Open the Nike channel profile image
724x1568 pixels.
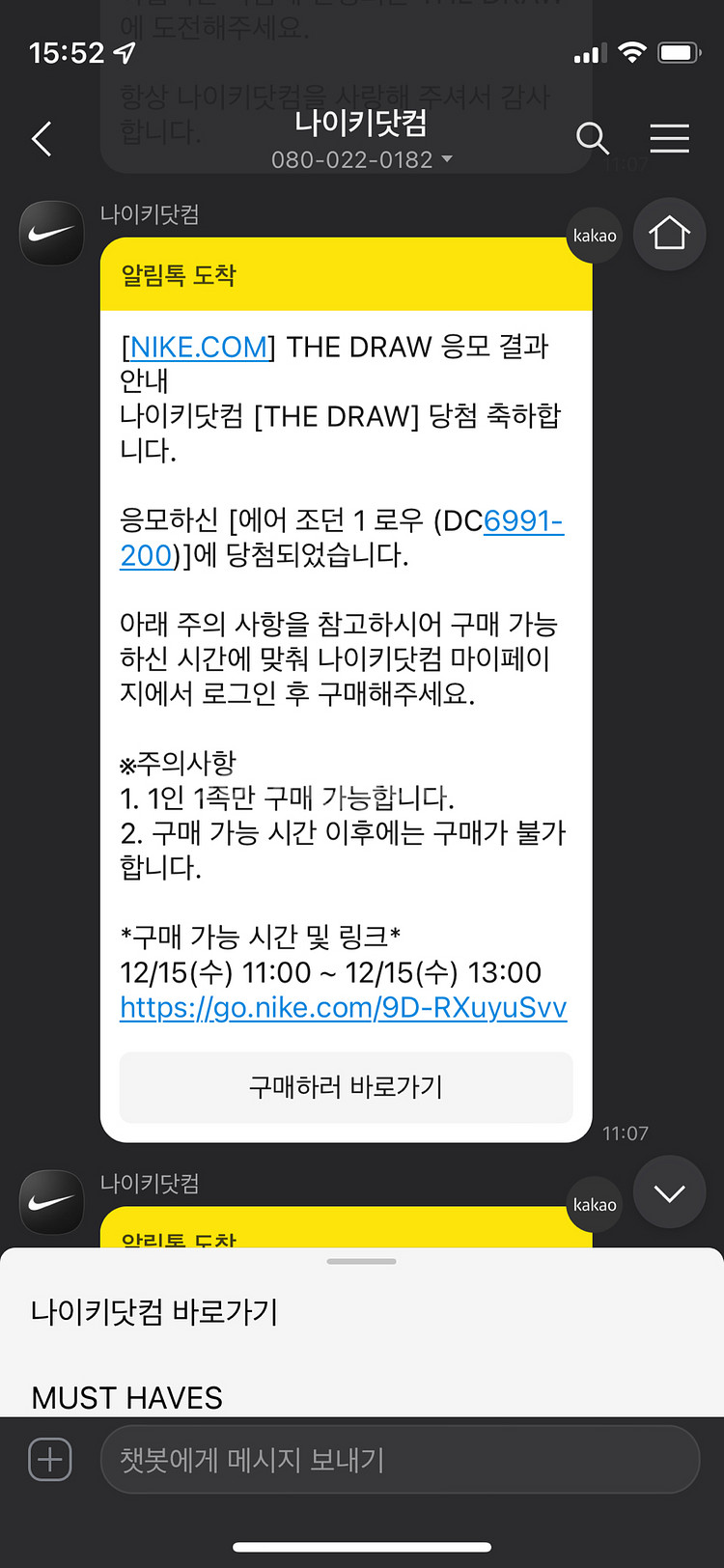(51, 233)
